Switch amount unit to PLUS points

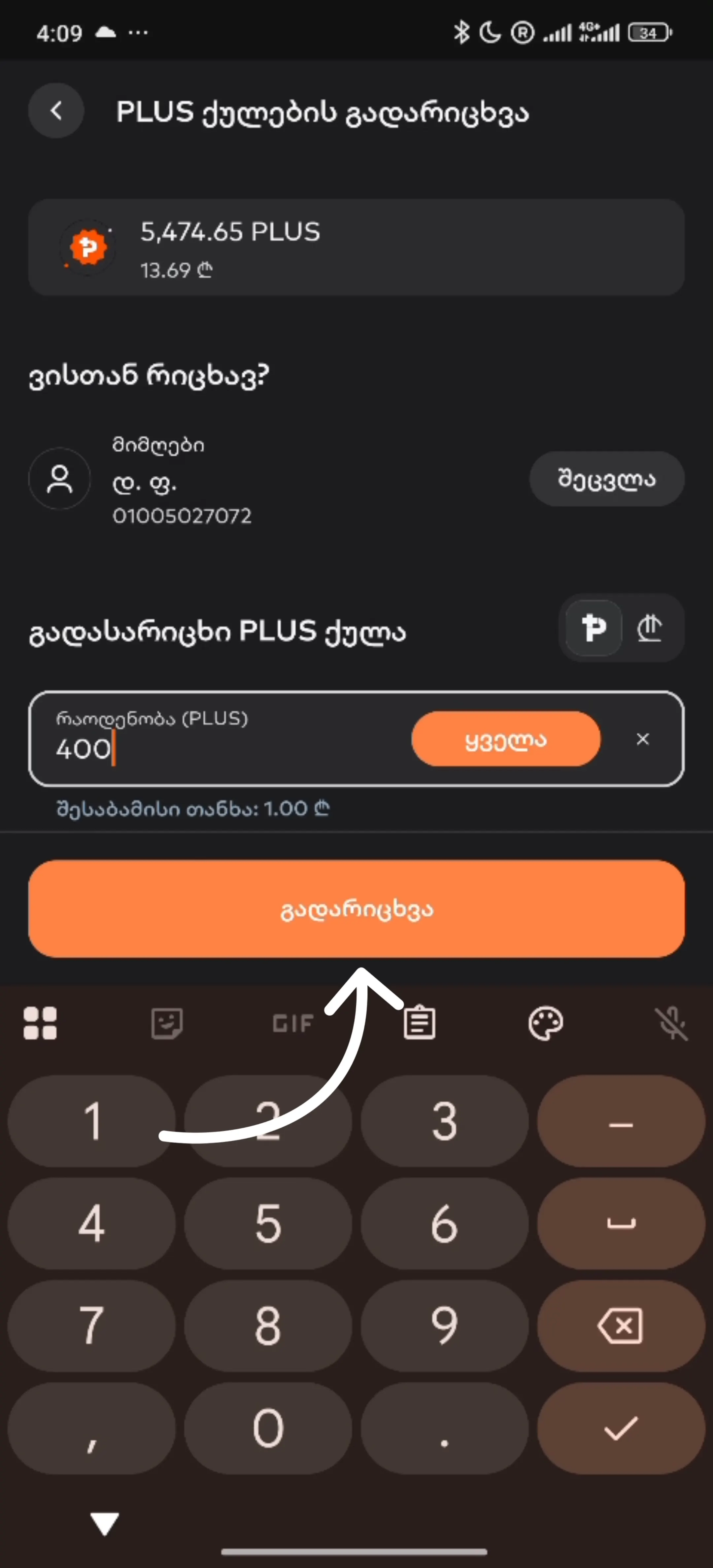tap(594, 628)
